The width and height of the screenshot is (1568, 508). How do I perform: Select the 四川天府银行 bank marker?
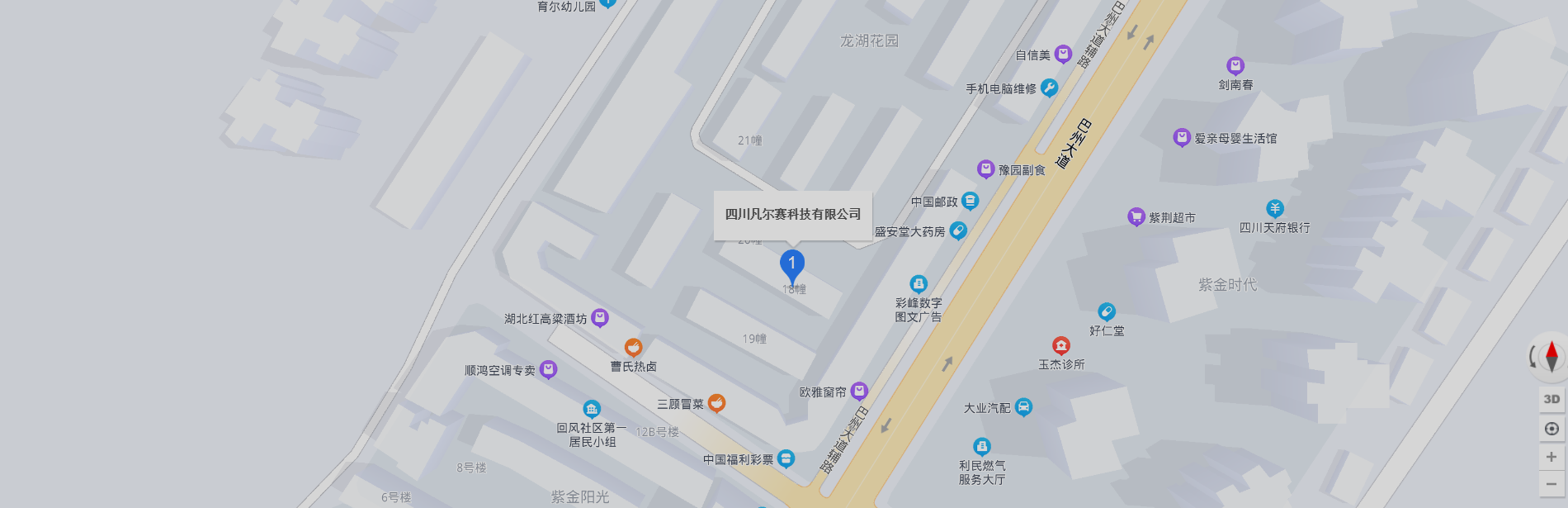(x=1275, y=209)
